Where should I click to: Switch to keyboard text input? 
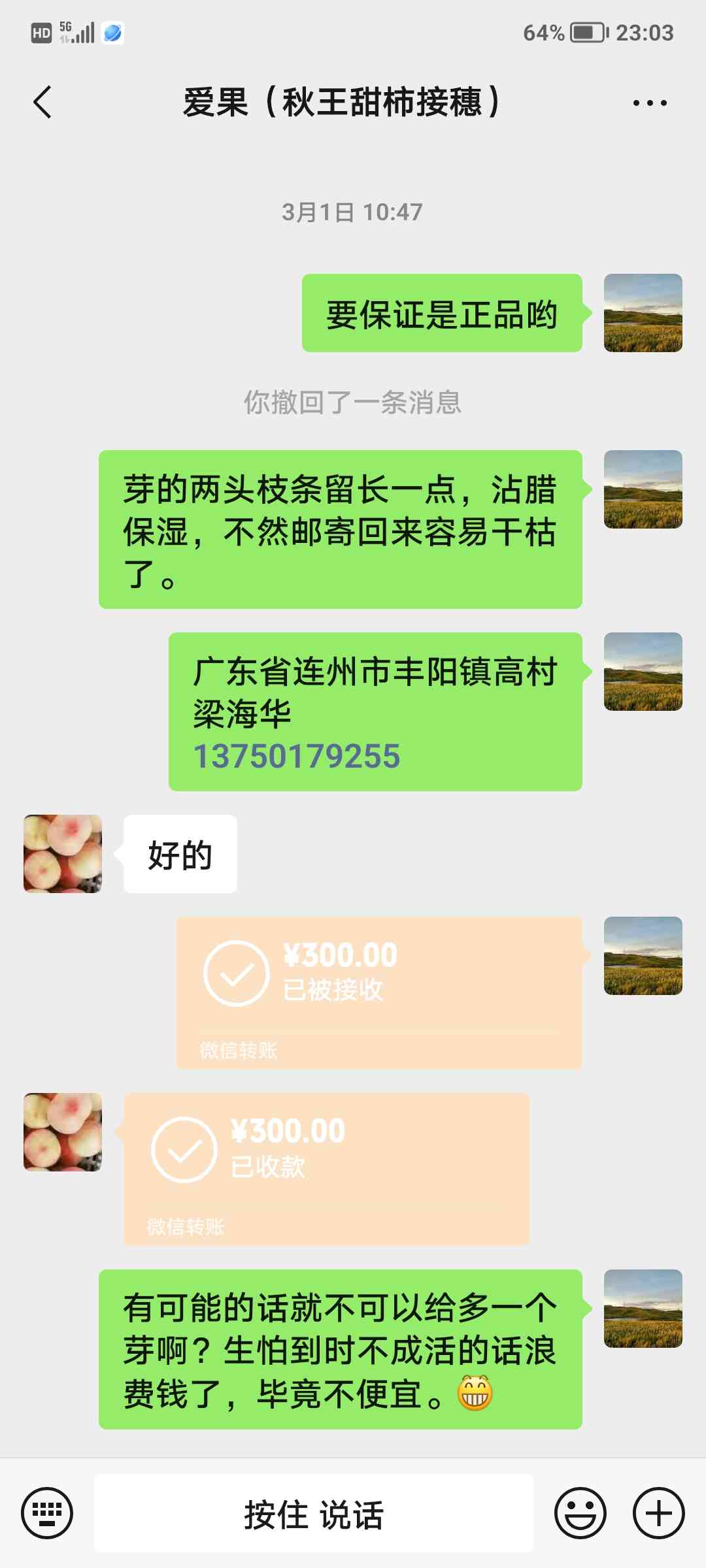pyautogui.click(x=47, y=1512)
